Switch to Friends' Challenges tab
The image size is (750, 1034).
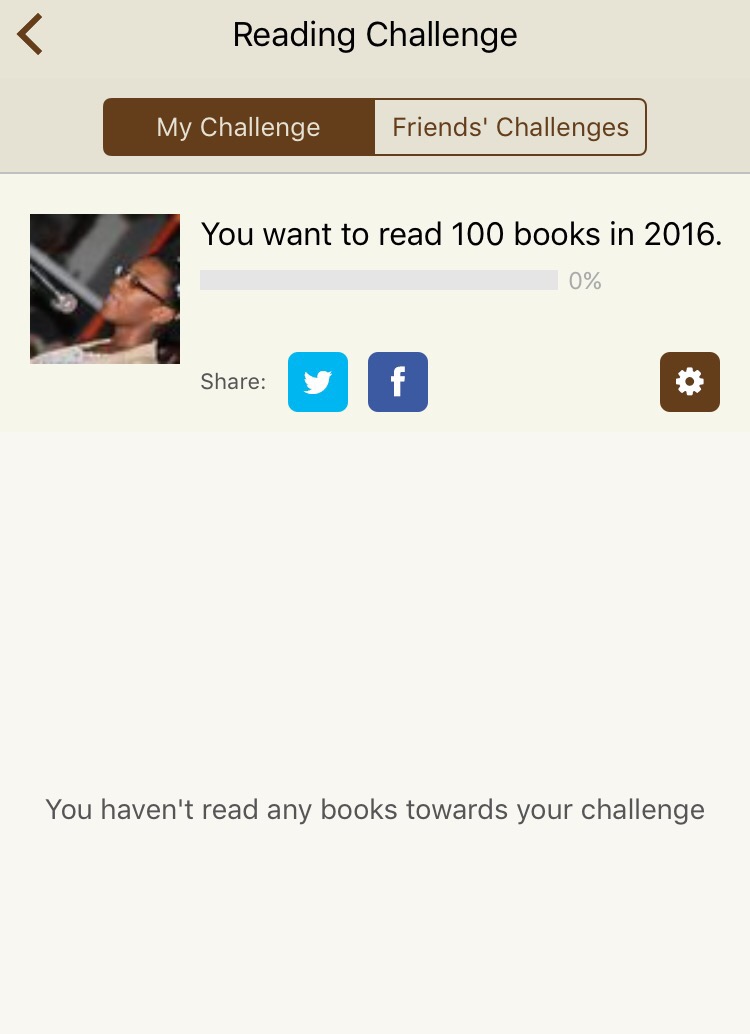(510, 127)
